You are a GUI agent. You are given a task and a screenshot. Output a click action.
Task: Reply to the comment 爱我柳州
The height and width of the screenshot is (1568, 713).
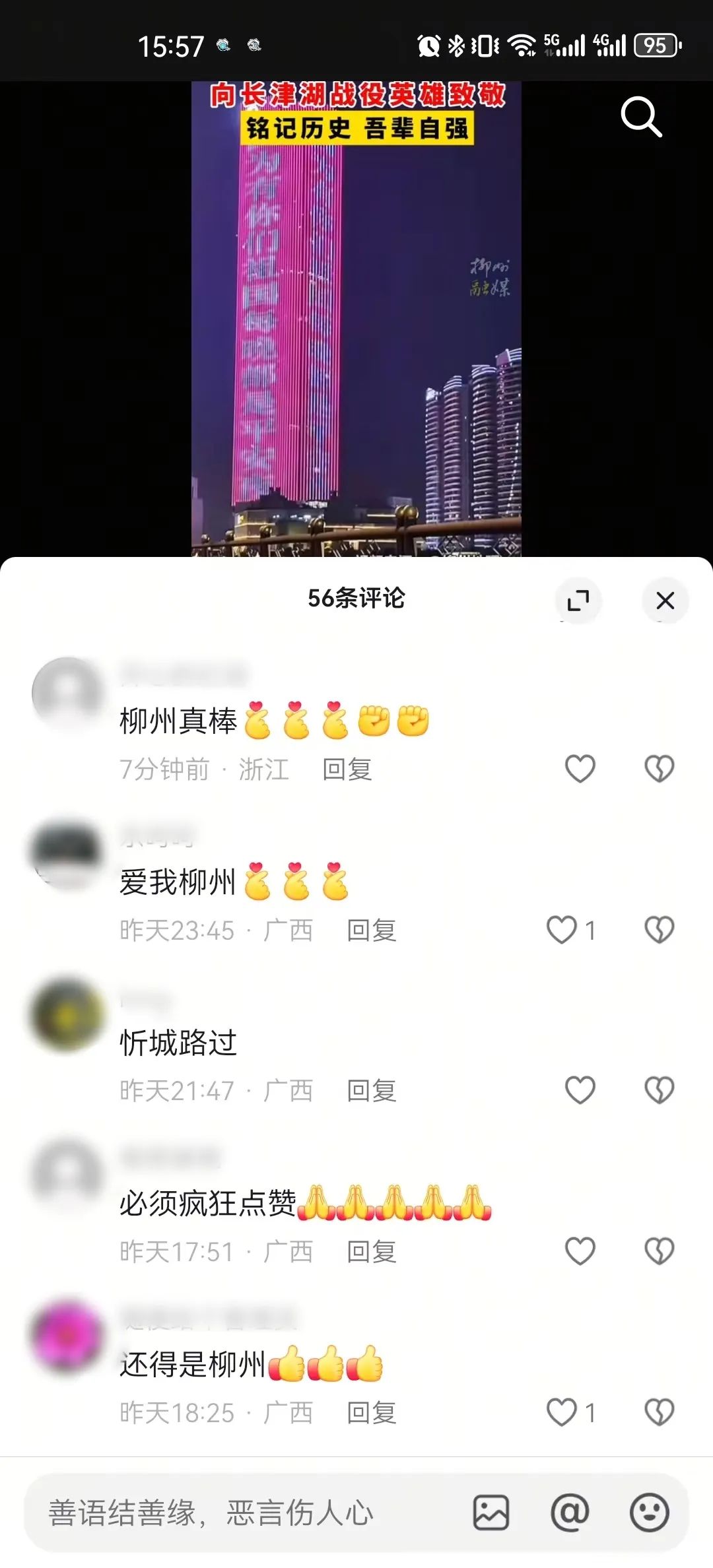pos(372,931)
